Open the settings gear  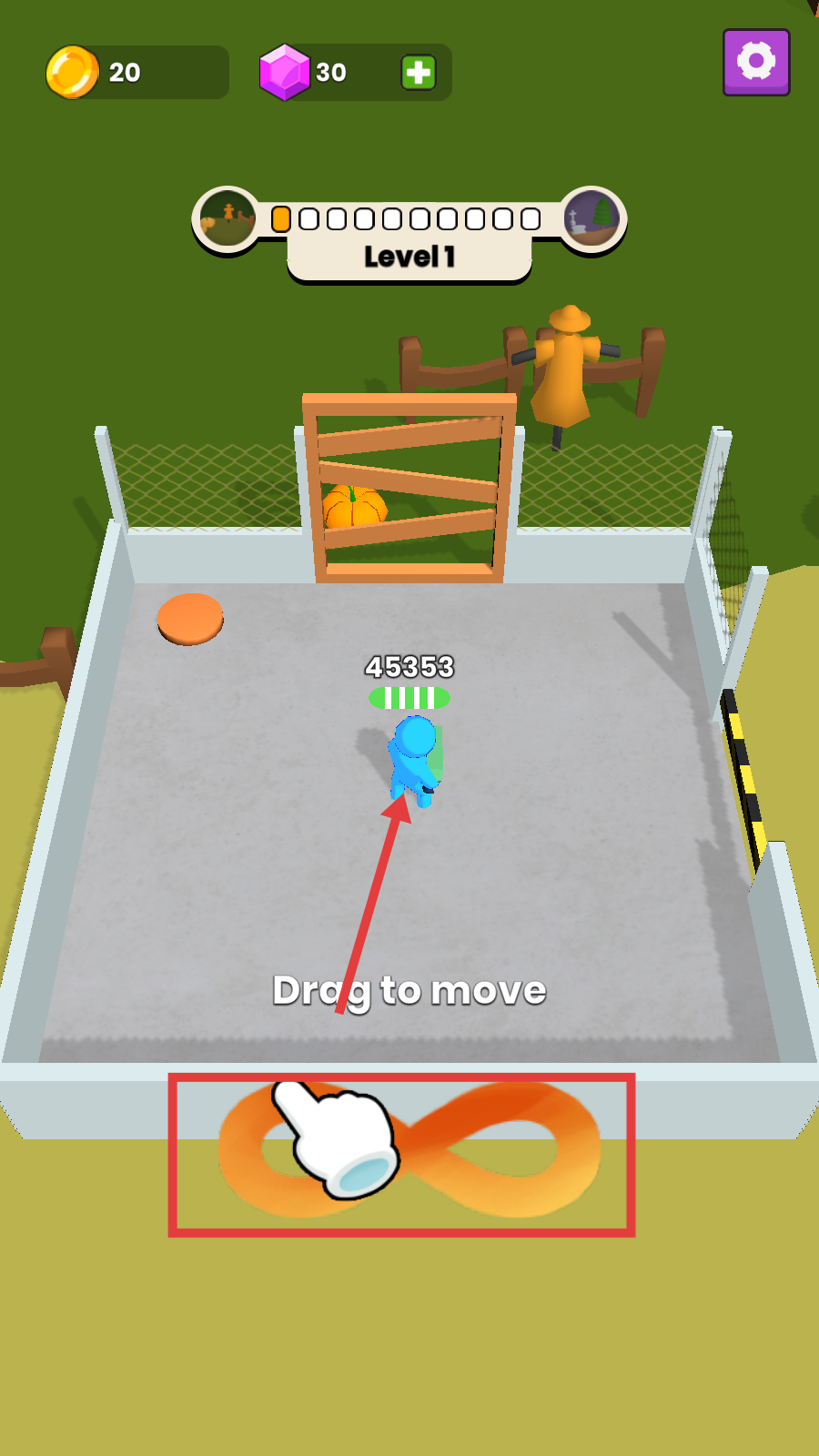[756, 62]
